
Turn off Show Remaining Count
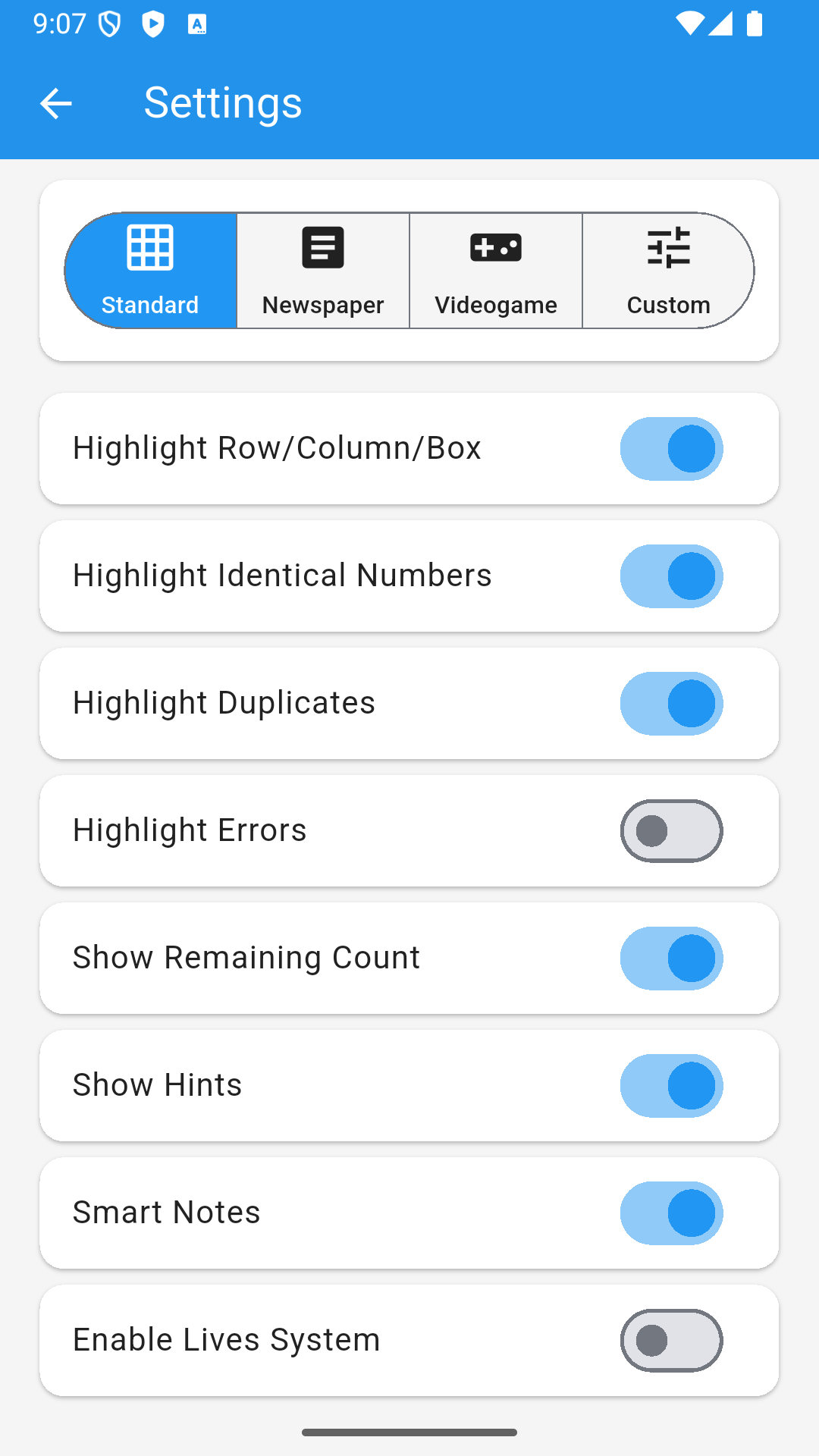(671, 958)
